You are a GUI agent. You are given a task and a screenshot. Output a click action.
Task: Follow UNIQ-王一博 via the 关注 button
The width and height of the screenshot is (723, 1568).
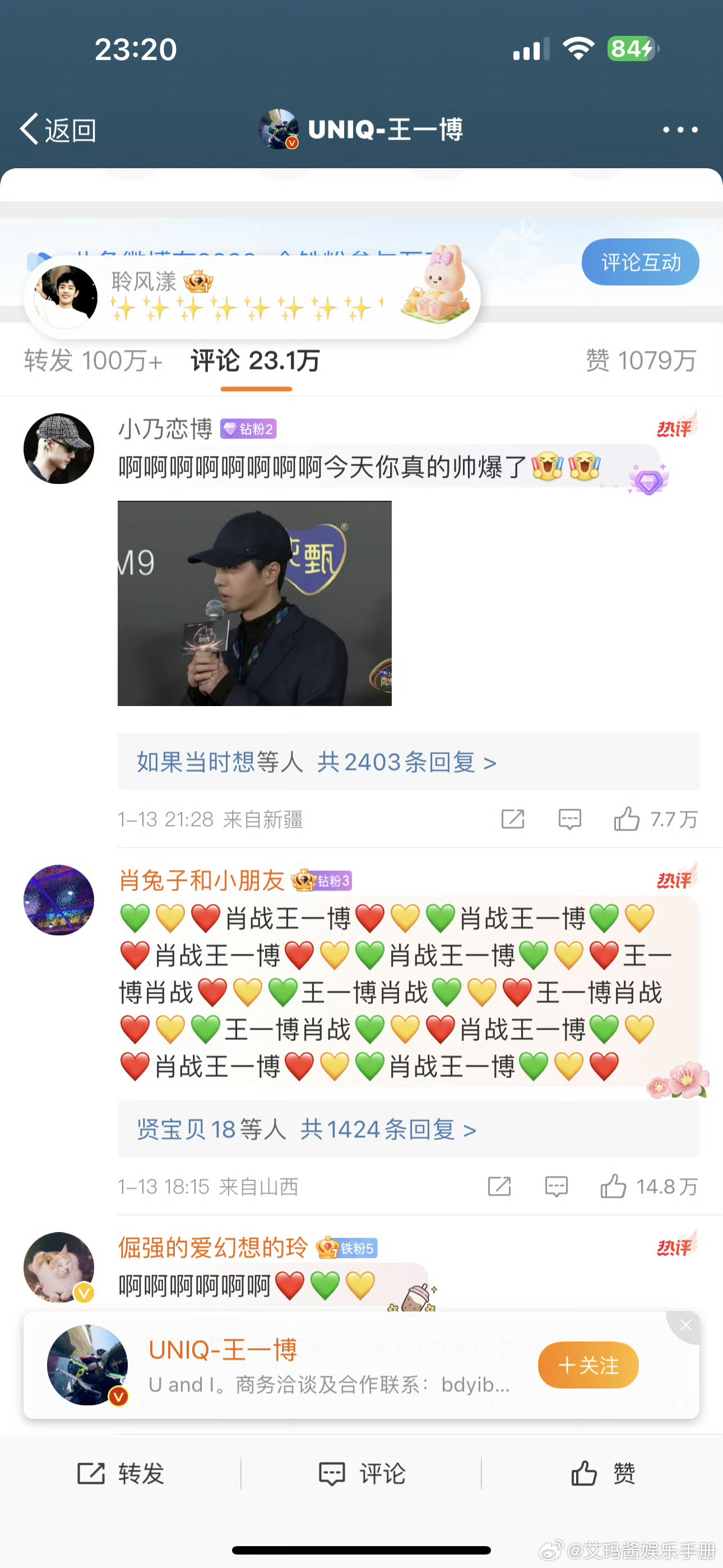[x=587, y=1366]
